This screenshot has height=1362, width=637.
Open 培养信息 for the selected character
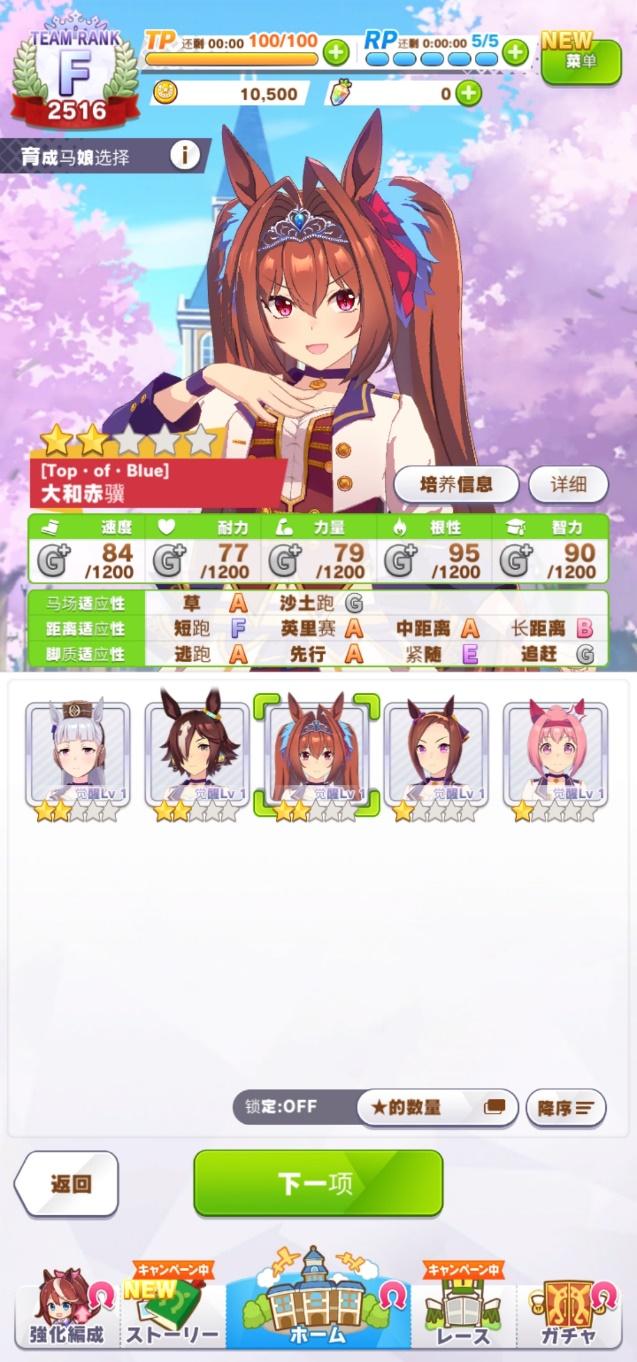tap(455, 485)
